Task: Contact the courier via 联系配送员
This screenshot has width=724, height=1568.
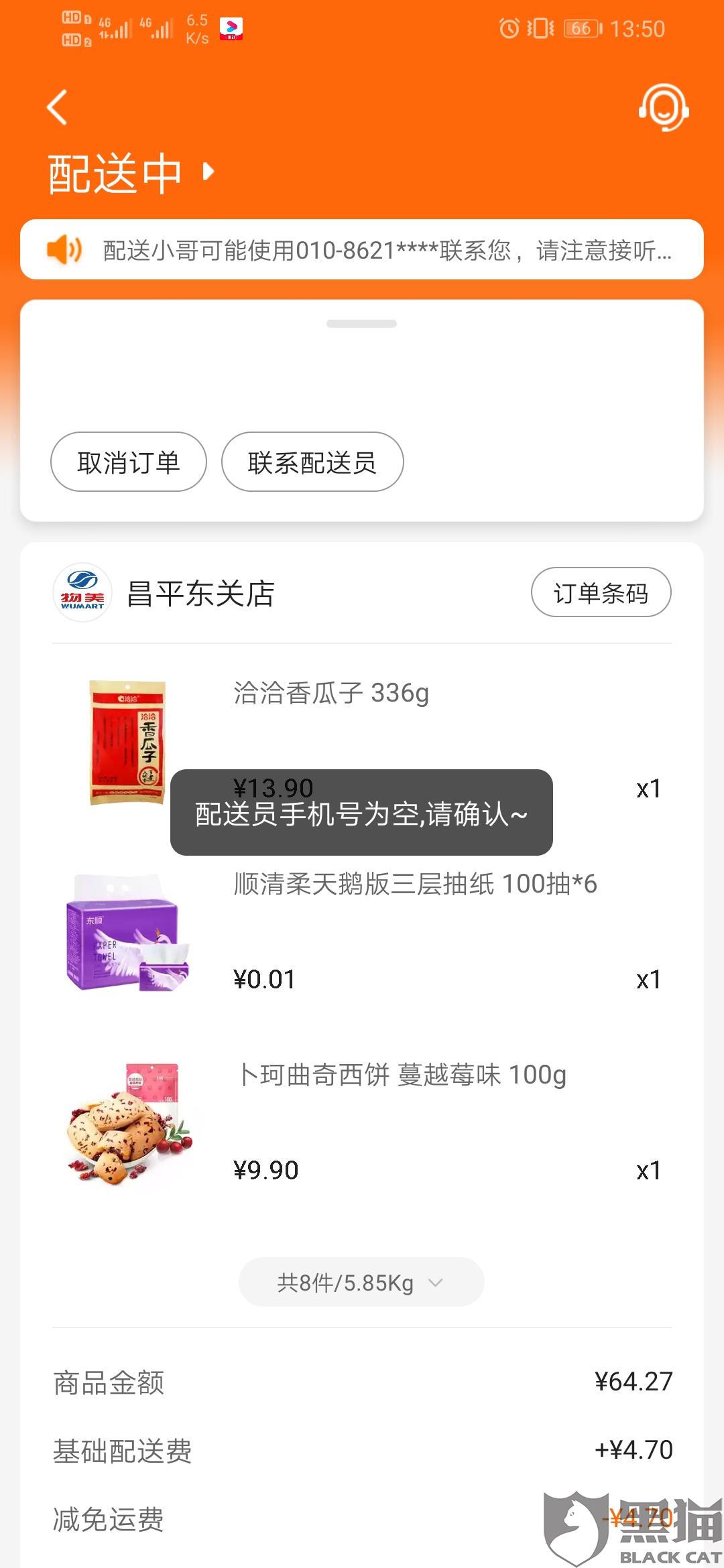Action: (x=312, y=462)
